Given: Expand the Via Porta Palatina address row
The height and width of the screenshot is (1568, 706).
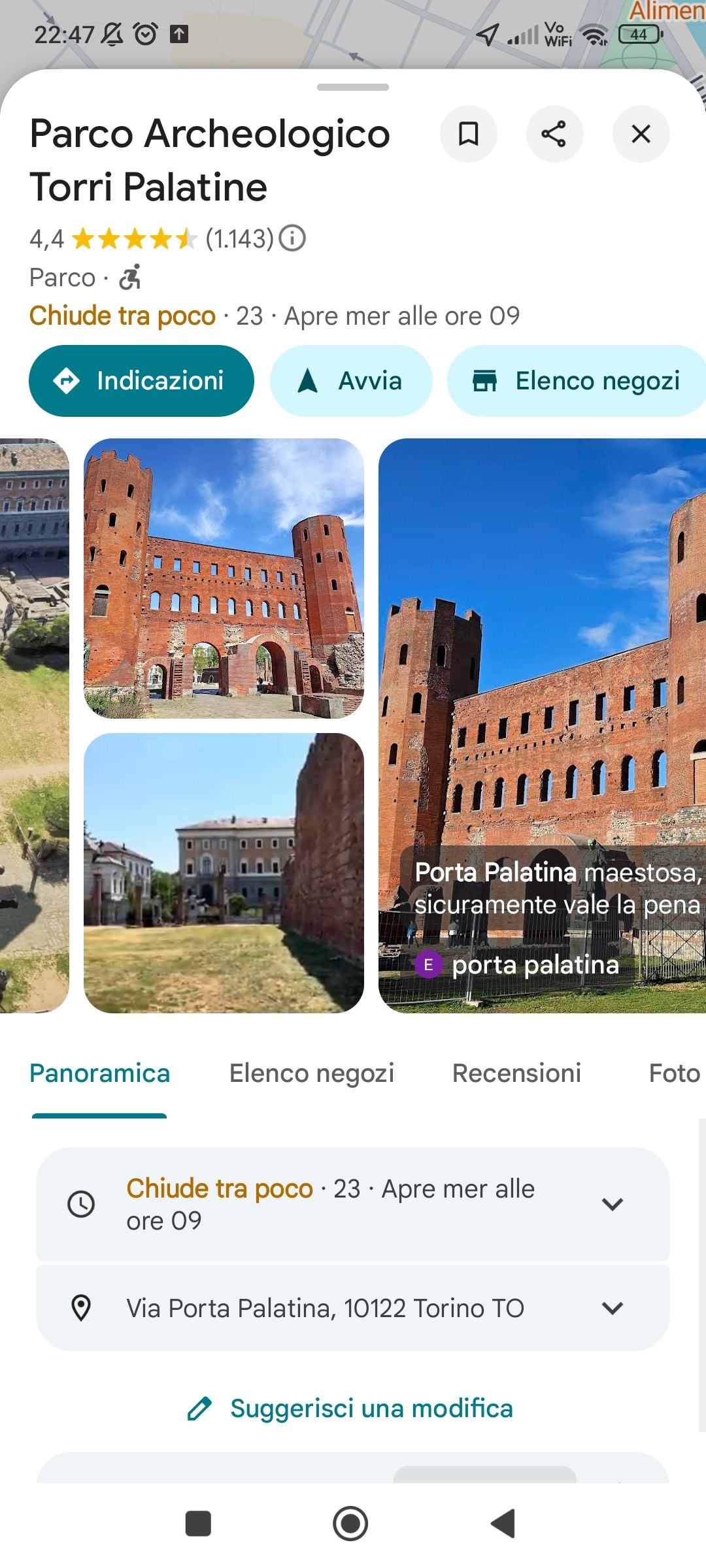Looking at the screenshot, I should [x=612, y=1309].
